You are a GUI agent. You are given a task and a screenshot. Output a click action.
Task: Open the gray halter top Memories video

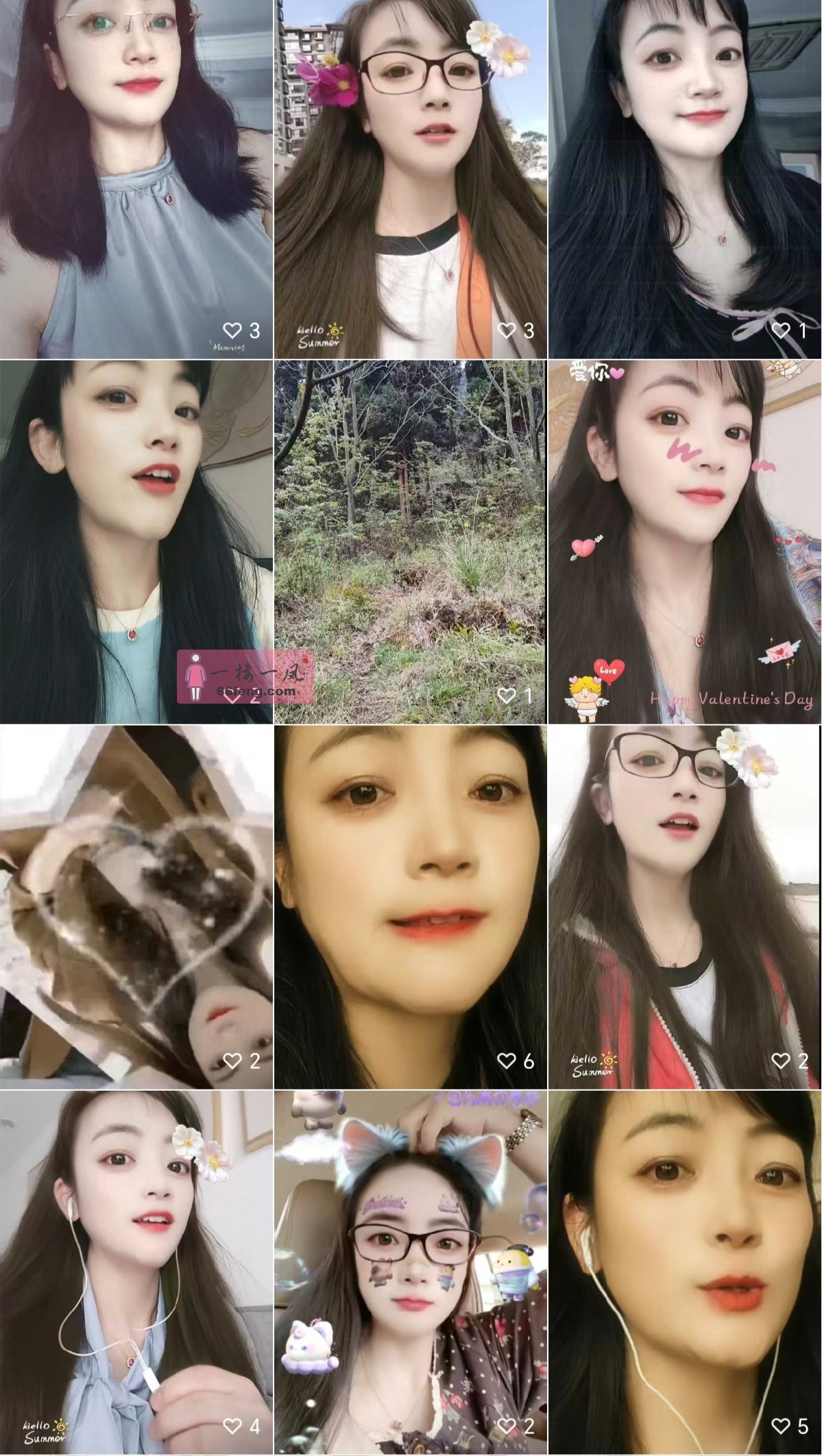point(136,178)
